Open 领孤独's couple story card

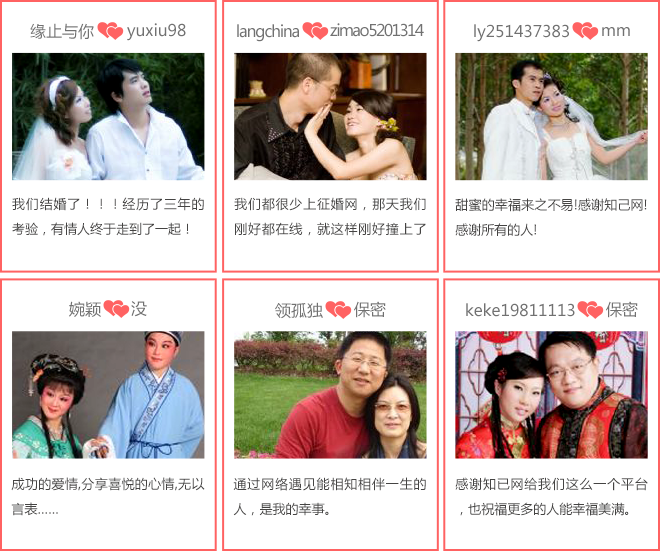coord(330,394)
